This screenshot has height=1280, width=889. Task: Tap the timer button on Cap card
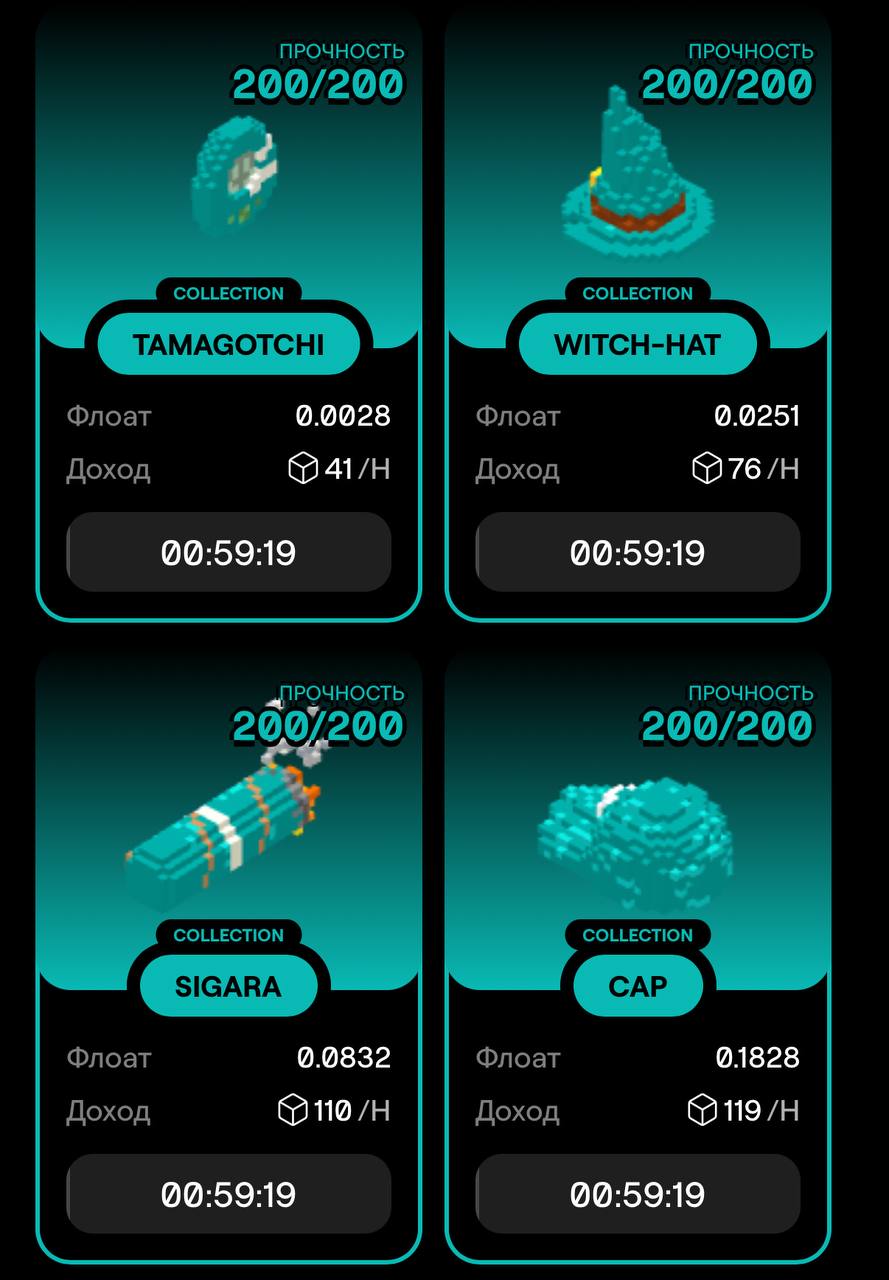tap(637, 1194)
